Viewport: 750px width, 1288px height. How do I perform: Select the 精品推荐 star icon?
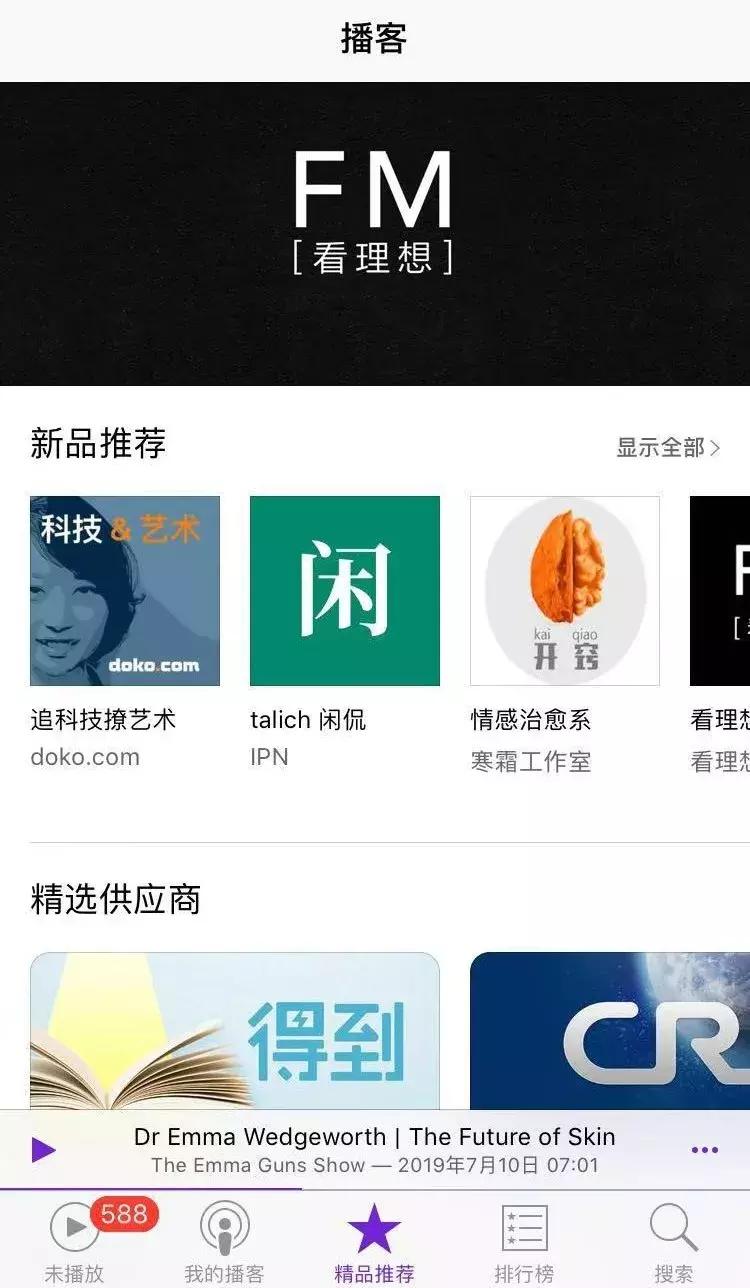(375, 1225)
